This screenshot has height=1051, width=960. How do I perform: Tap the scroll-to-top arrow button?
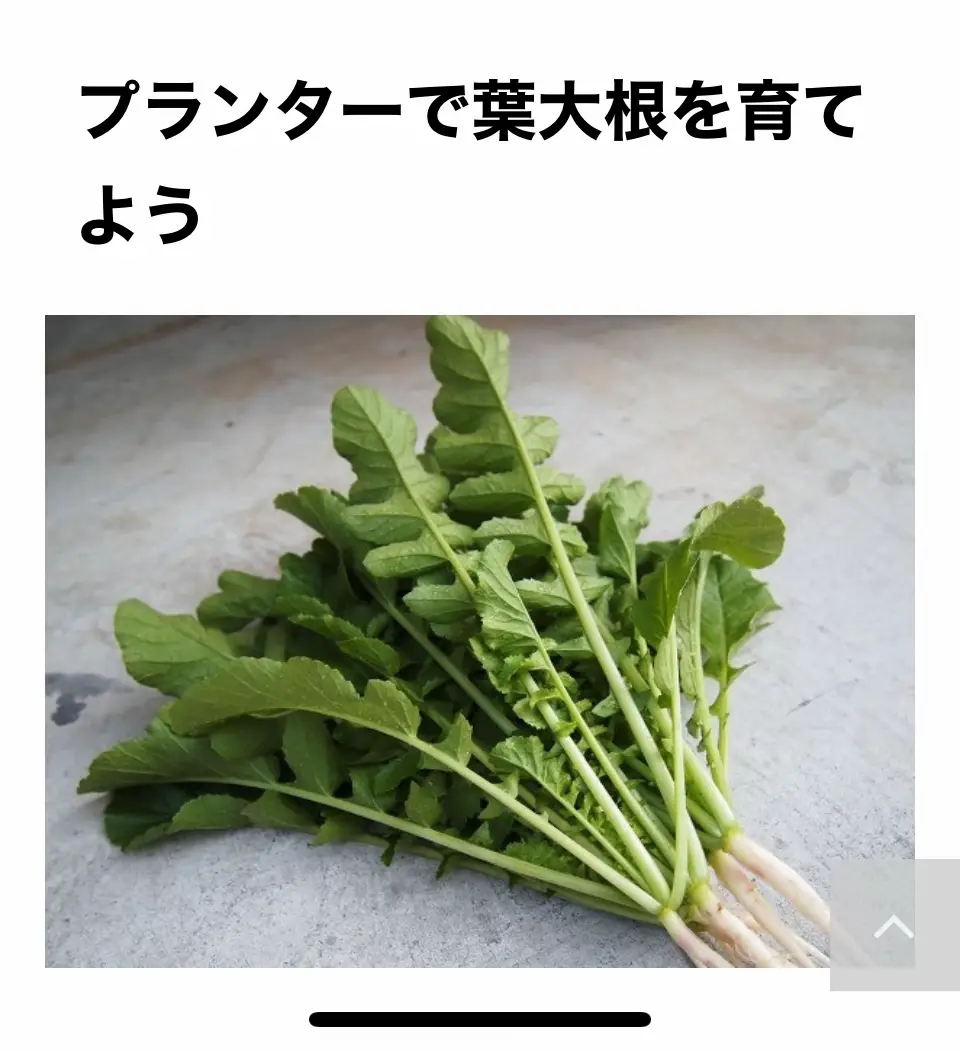click(894, 925)
